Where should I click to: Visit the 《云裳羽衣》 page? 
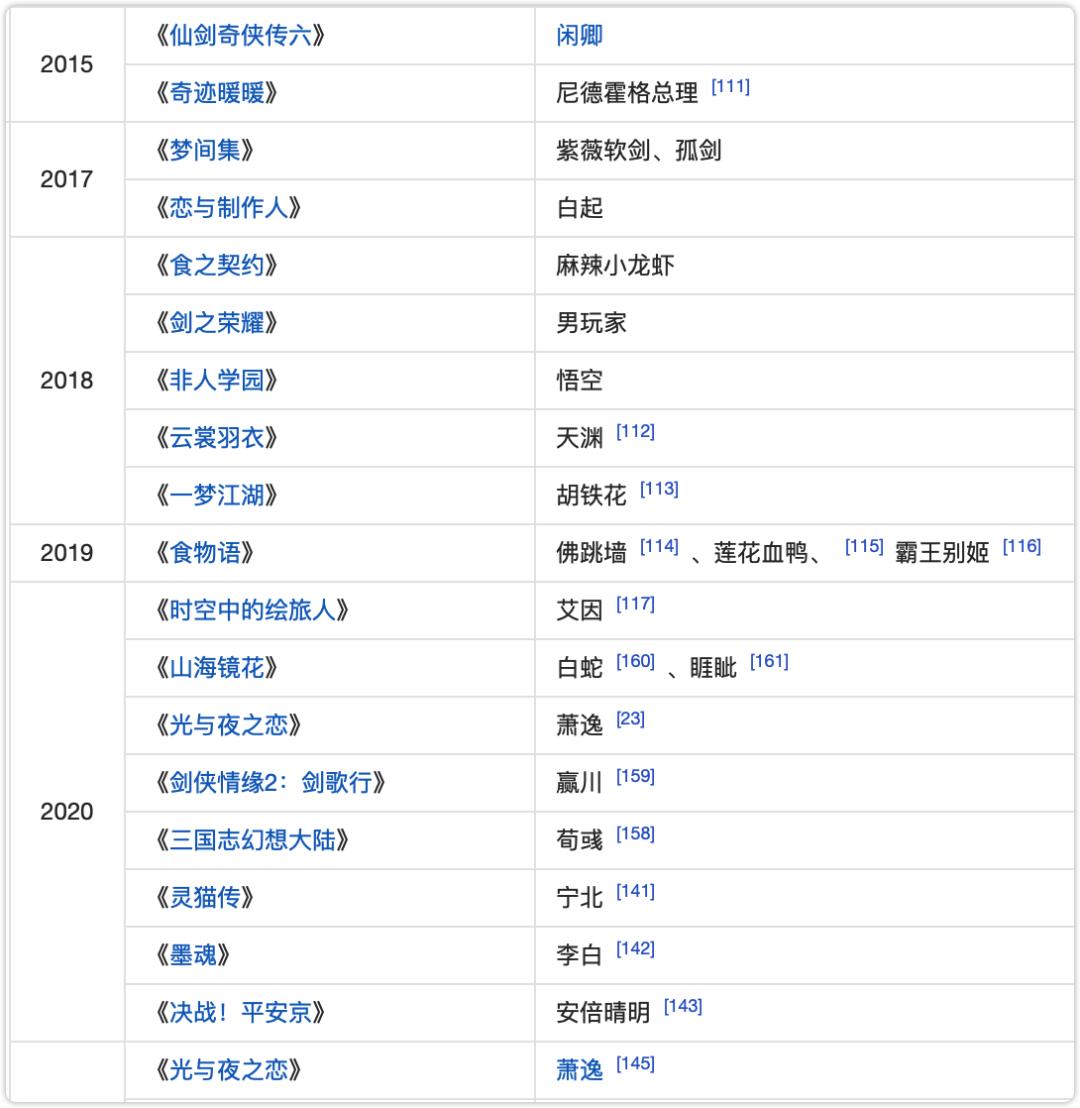click(x=217, y=438)
